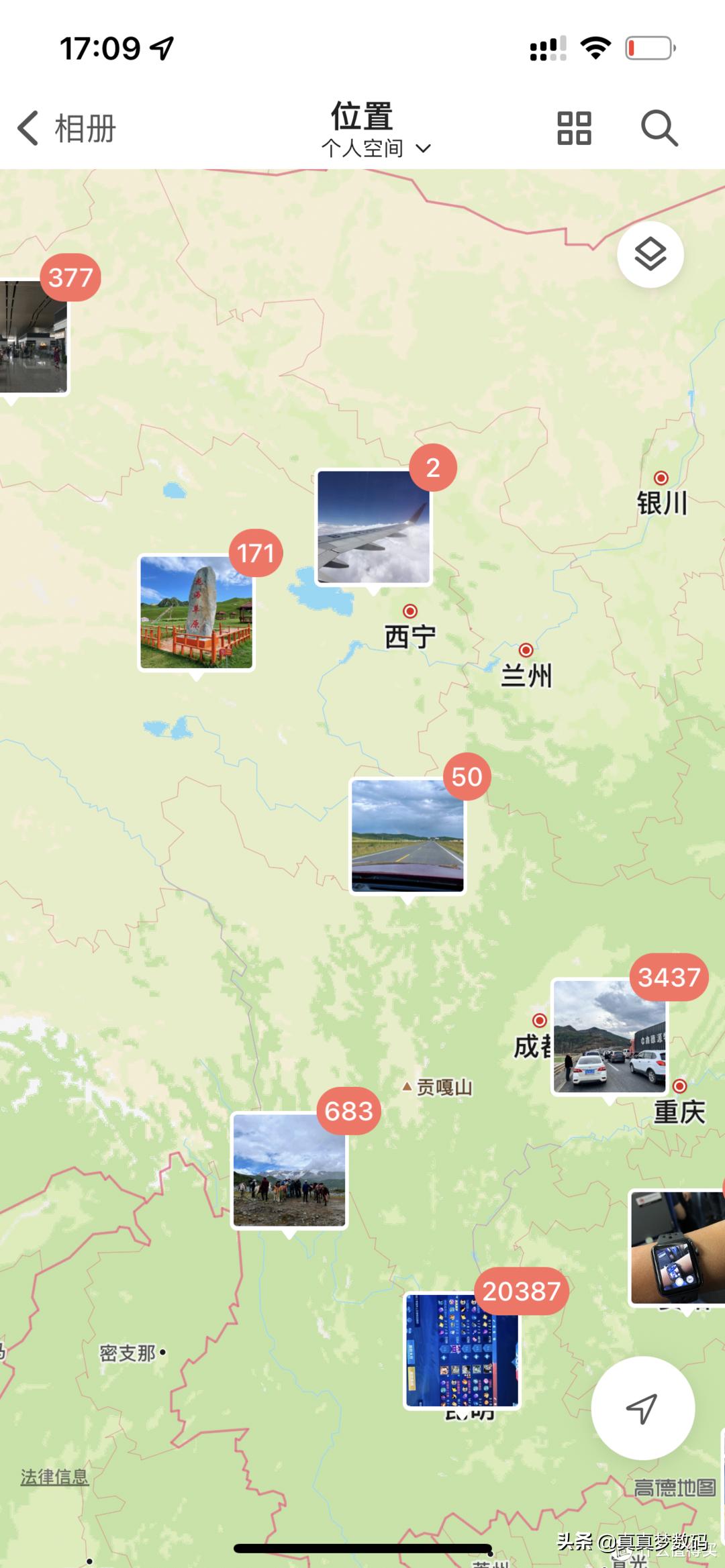Tap the location services arrow in status bar

(x=161, y=48)
